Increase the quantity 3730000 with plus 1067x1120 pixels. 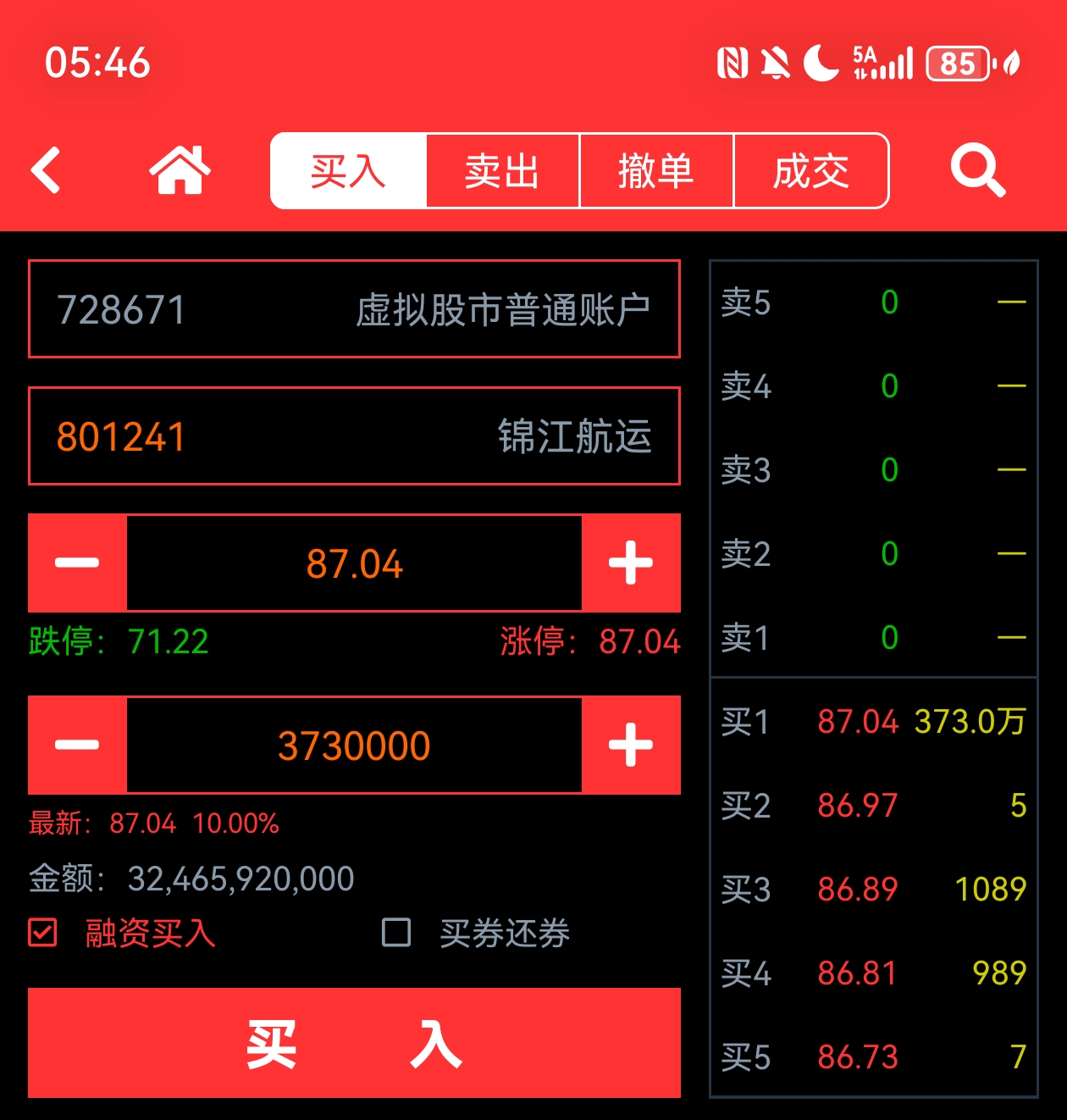pos(631,746)
